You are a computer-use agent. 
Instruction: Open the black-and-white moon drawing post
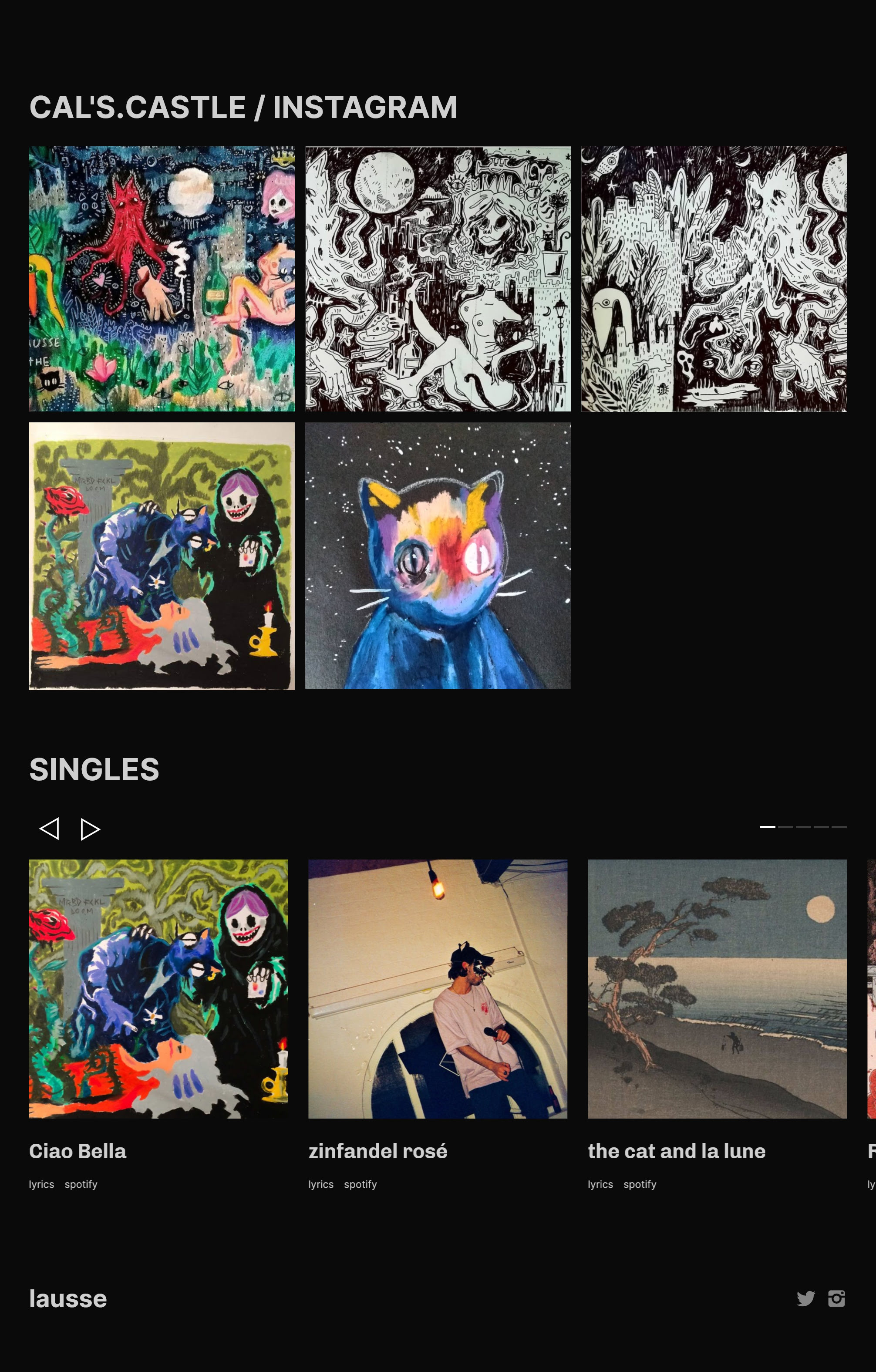[x=438, y=279]
